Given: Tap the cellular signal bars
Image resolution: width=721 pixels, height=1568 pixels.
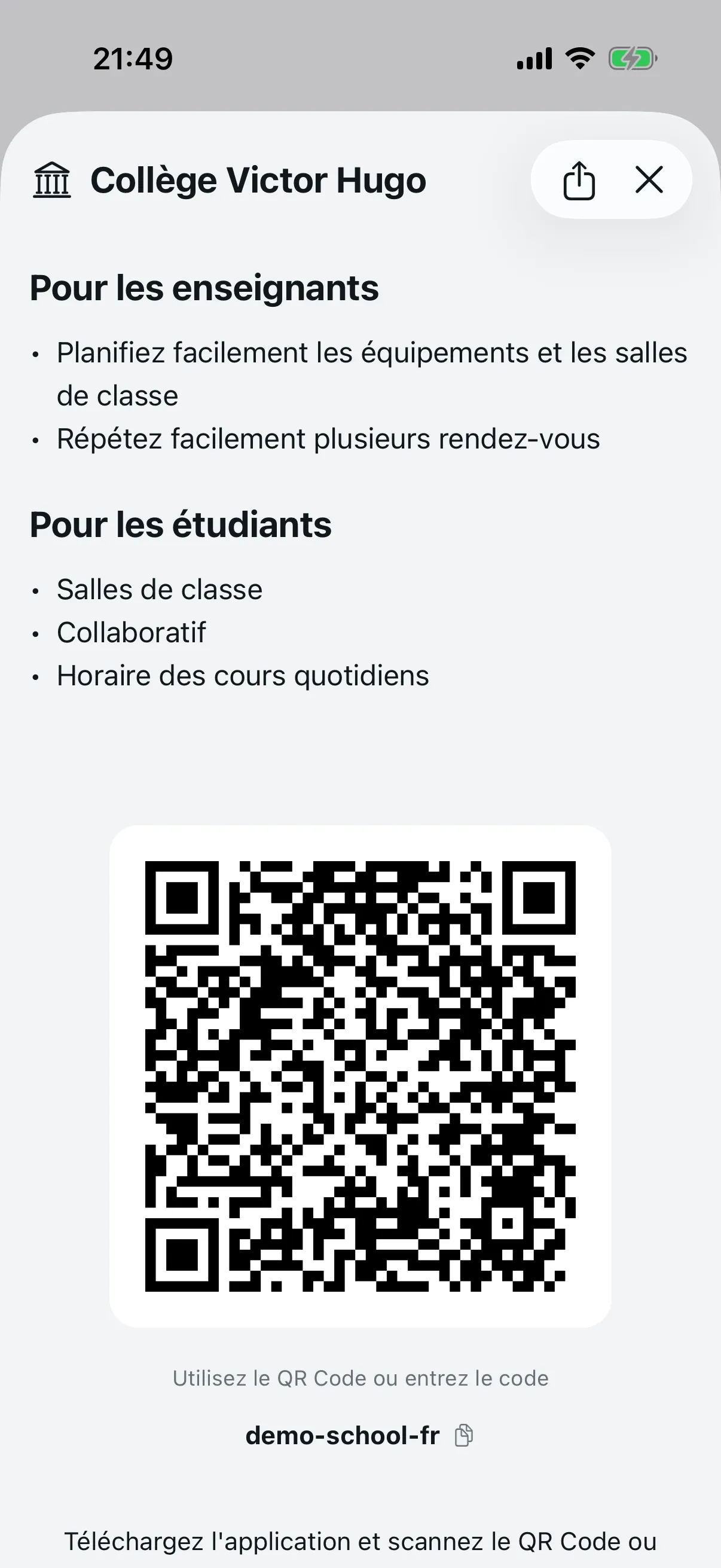Looking at the screenshot, I should [534, 58].
